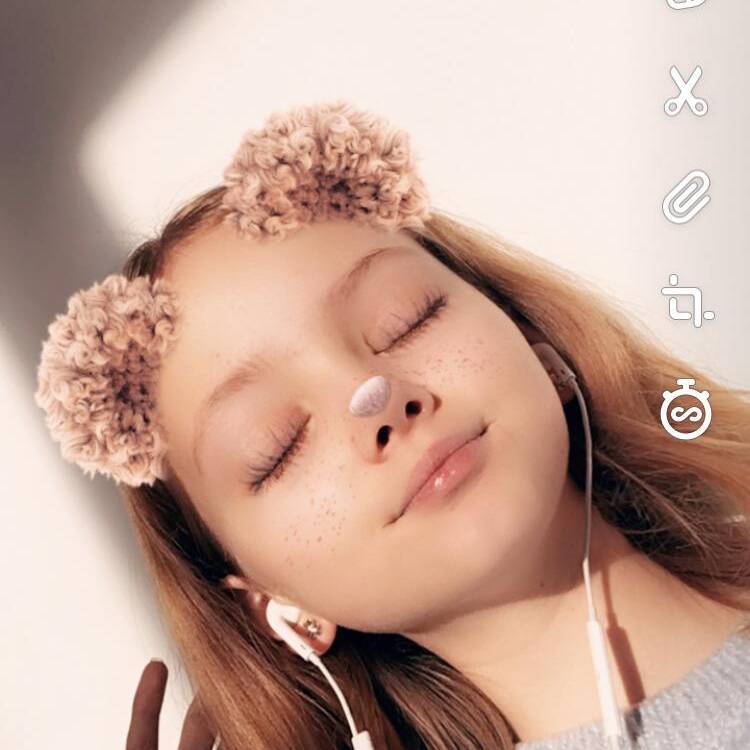Tap the infinity timer icon
This screenshot has height=750, width=750.
click(x=686, y=410)
